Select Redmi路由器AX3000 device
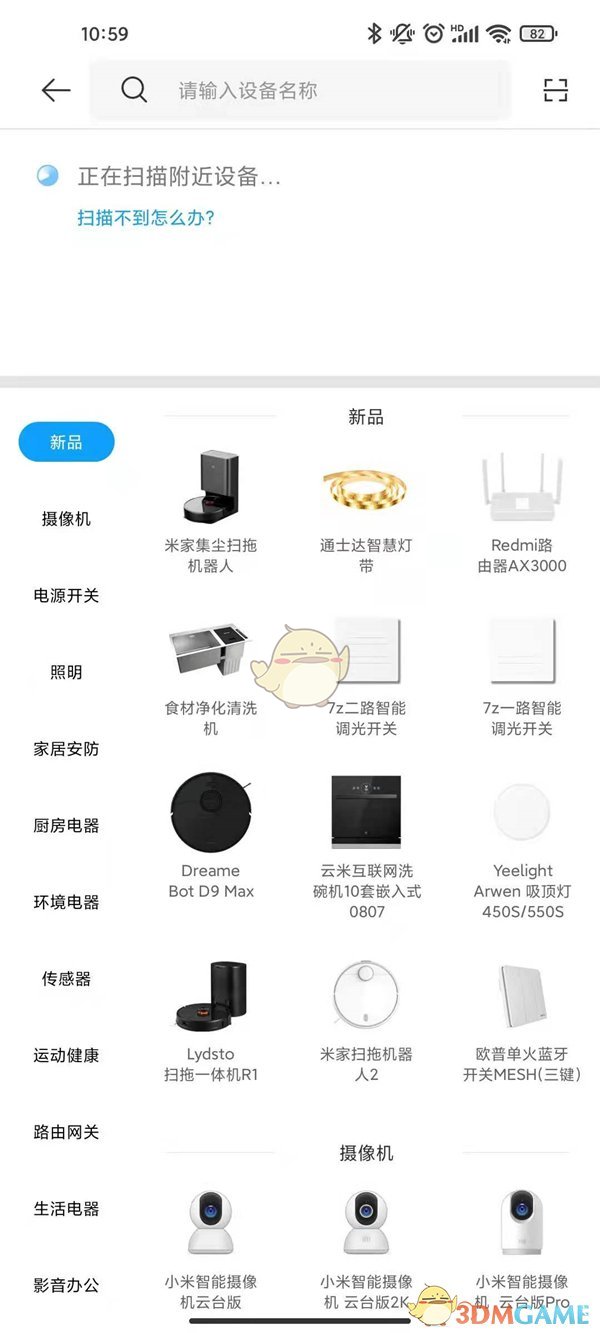The height and width of the screenshot is (1333, 600). pos(521,512)
